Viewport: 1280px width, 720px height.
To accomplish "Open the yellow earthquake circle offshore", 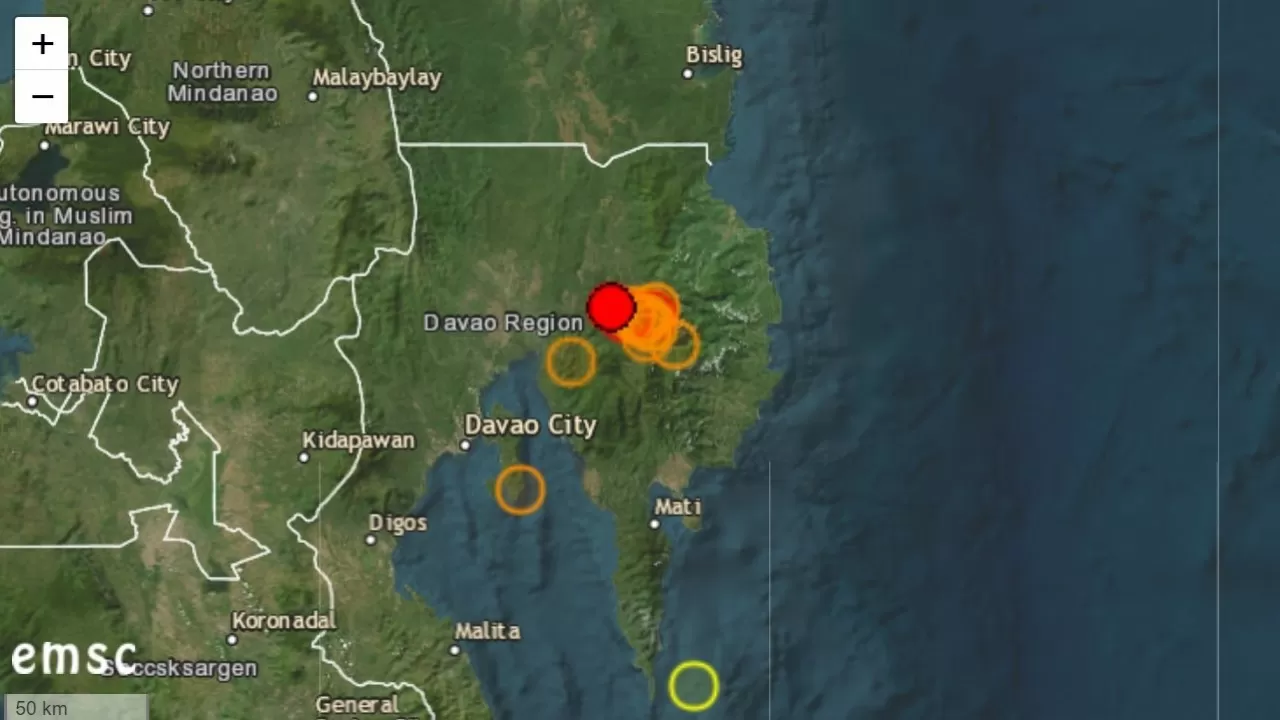I will tap(693, 686).
